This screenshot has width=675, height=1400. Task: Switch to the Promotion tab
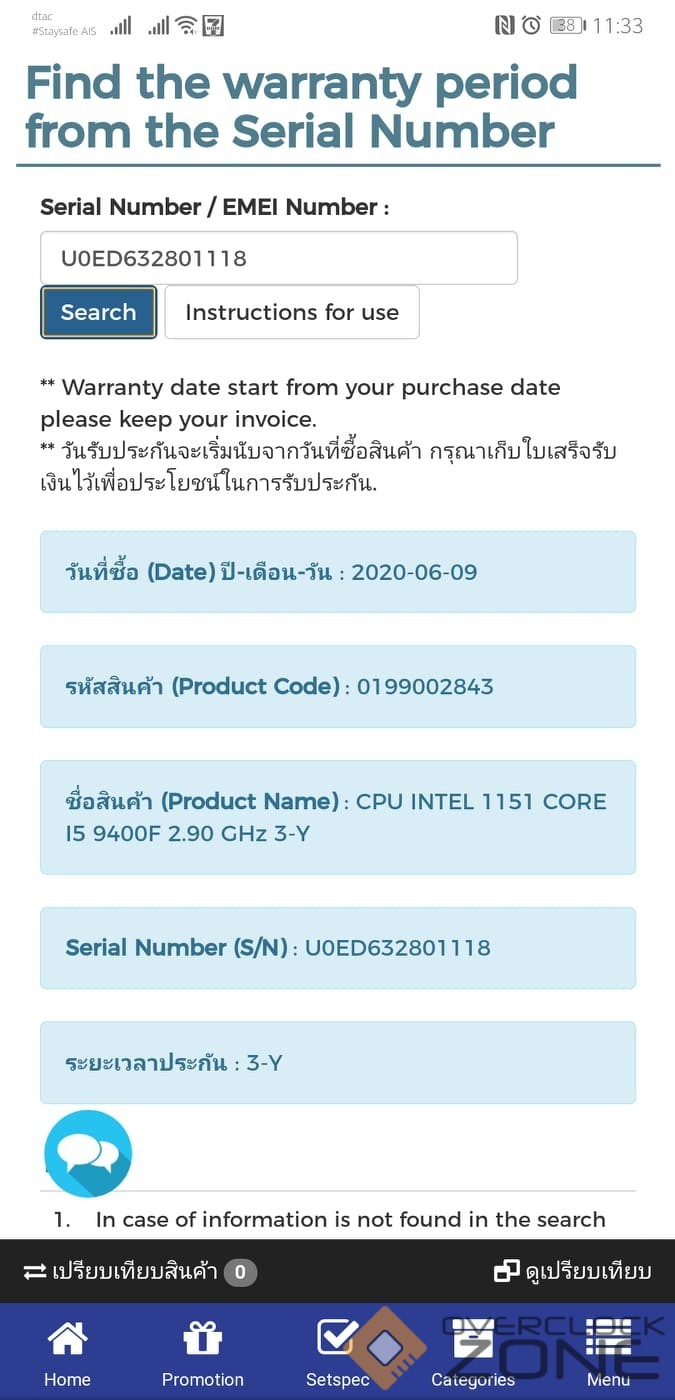tap(203, 1352)
